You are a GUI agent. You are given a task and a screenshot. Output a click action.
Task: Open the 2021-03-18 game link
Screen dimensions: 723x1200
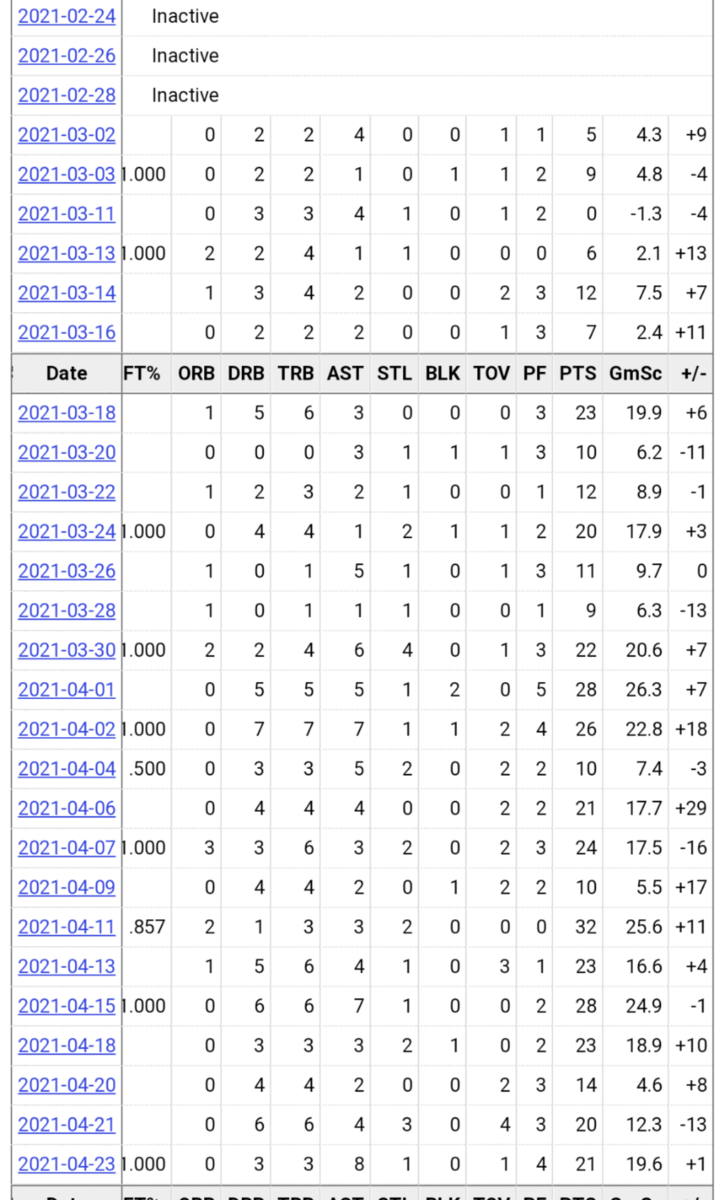click(66, 412)
